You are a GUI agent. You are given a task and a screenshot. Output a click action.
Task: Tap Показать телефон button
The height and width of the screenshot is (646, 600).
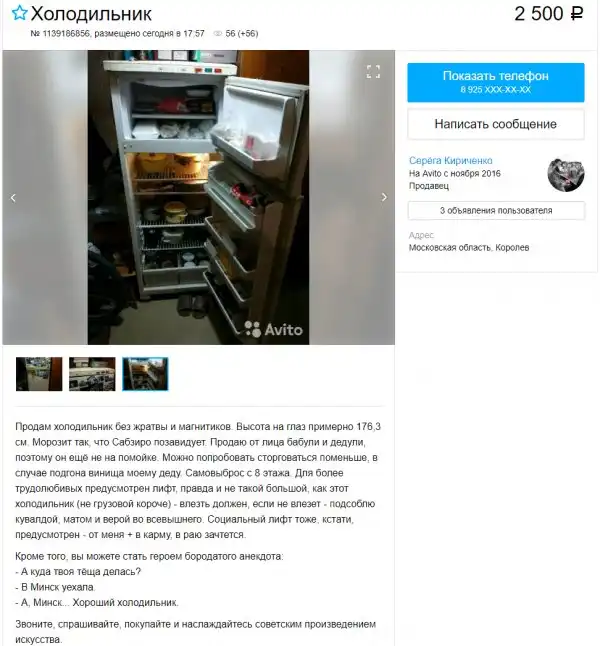(x=495, y=82)
